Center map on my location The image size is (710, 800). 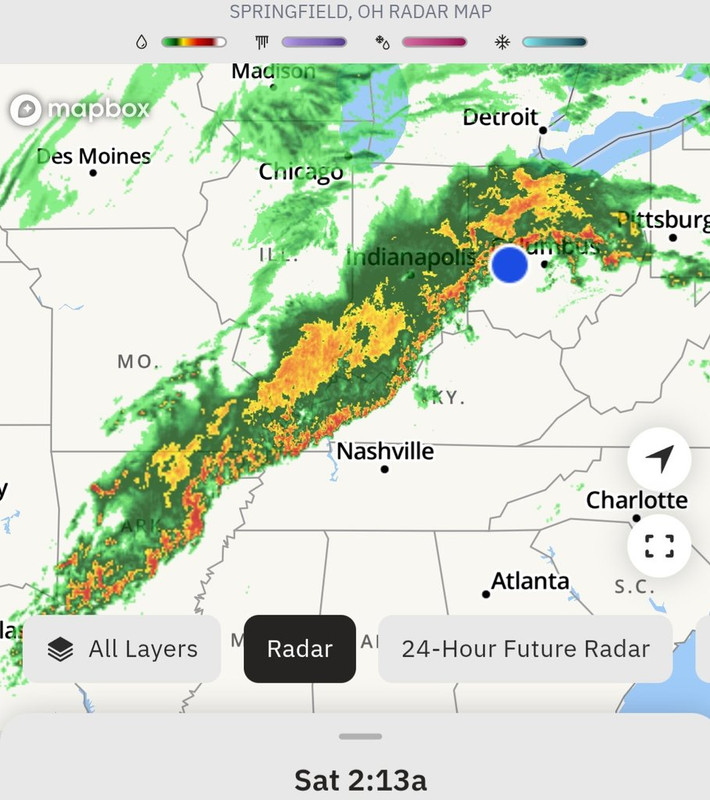coord(660,459)
